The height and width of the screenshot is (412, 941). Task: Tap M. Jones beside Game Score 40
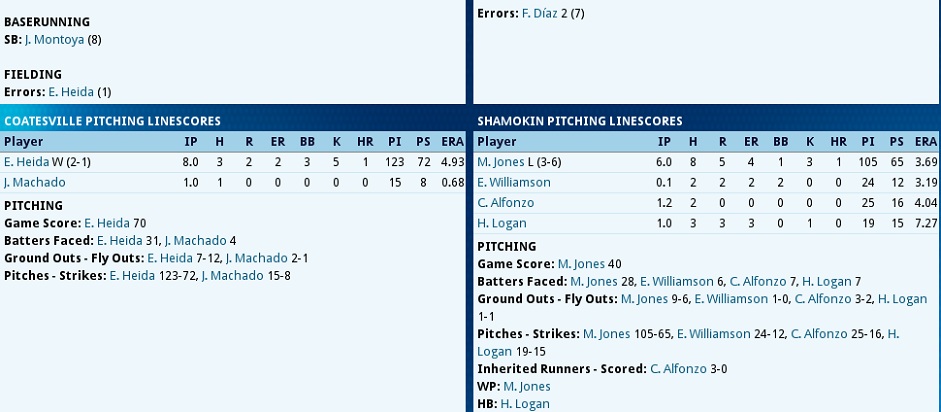pos(580,264)
